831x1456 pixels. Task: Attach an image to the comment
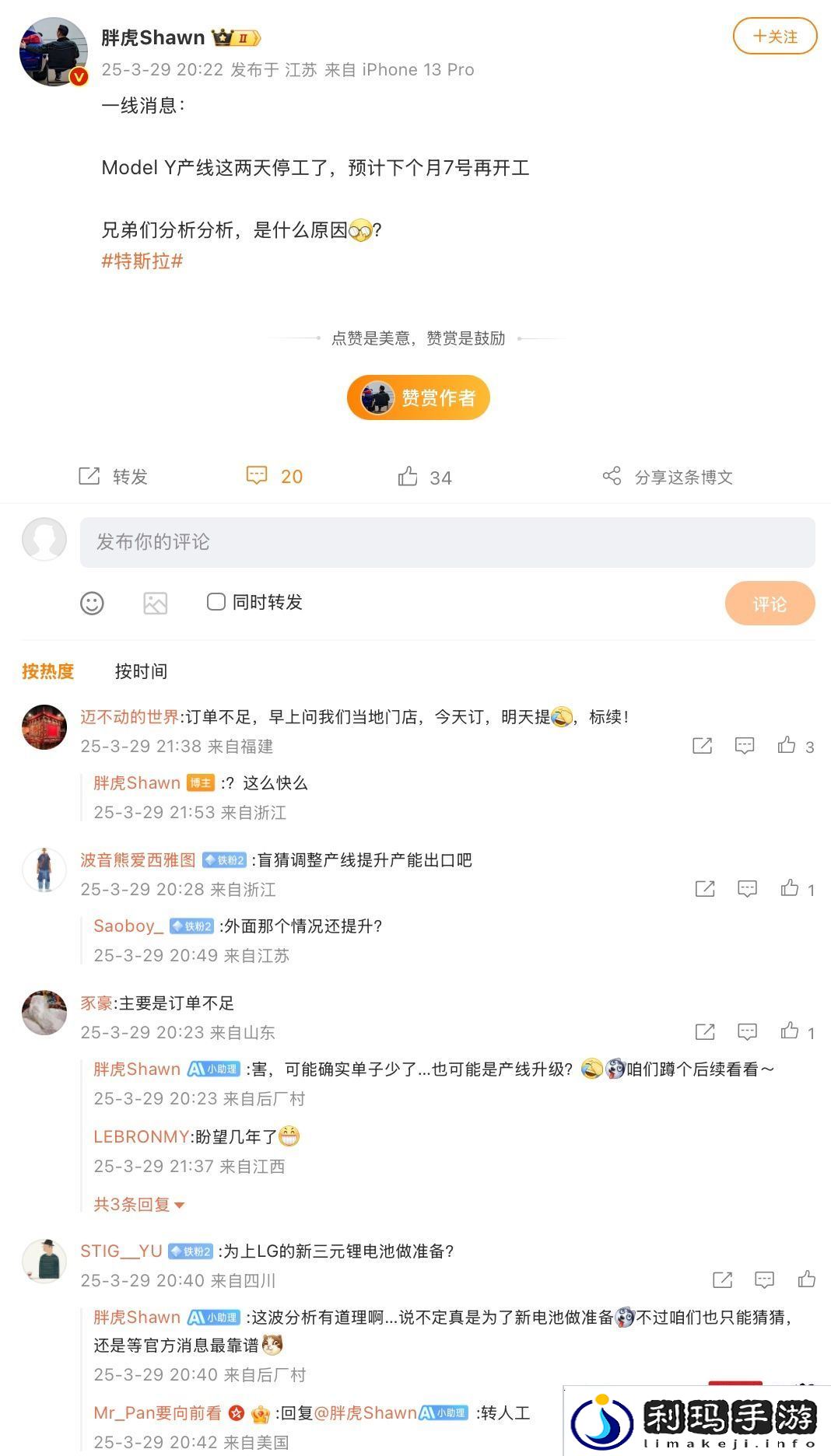[156, 603]
